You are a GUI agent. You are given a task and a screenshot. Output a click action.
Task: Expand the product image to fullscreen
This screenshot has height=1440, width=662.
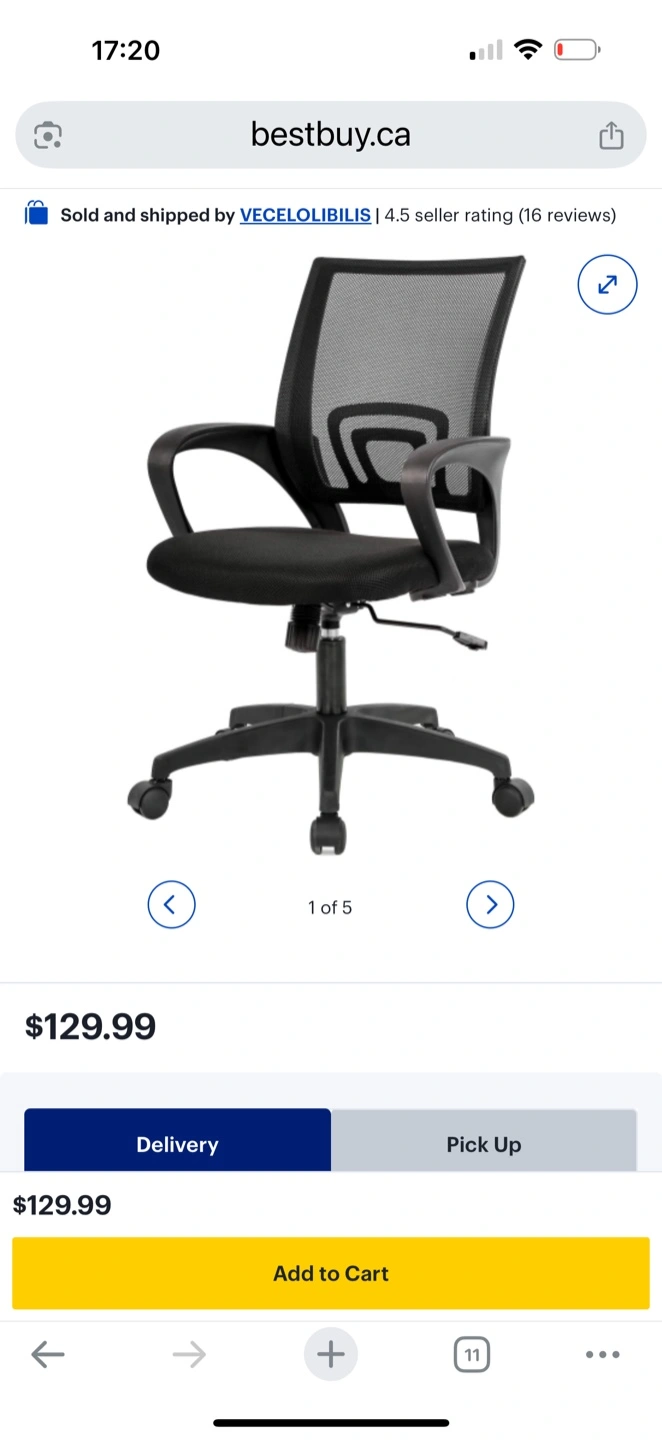pyautogui.click(x=607, y=285)
